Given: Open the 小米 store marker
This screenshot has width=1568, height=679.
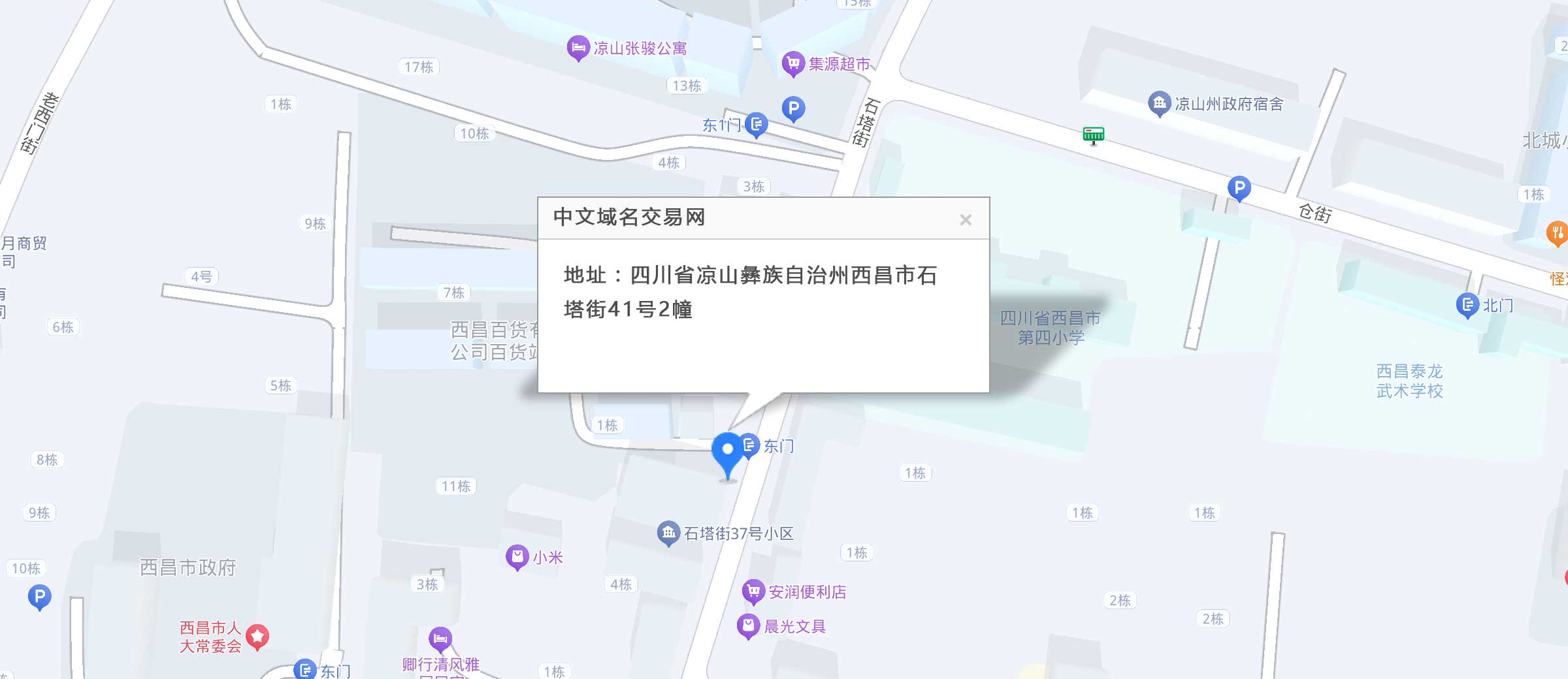Looking at the screenshot, I should 517,557.
